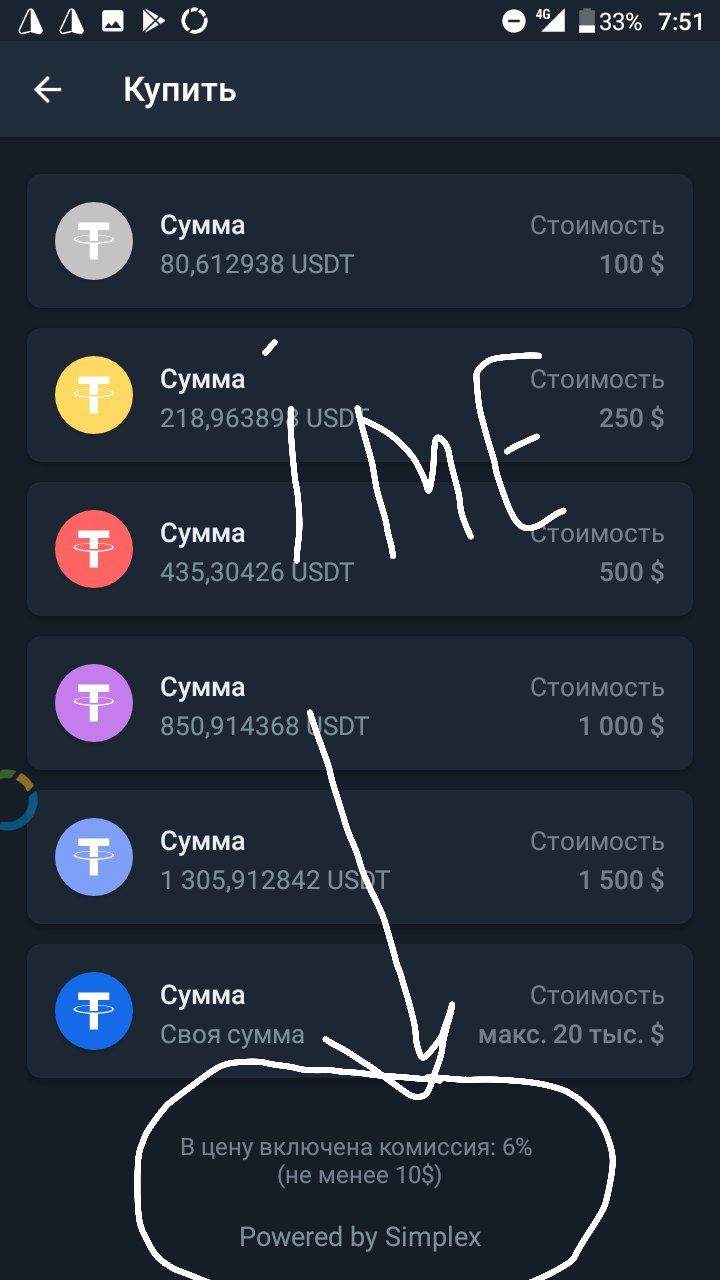The image size is (720, 1280).
Task: Go back from the Купить screen
Action: click(x=48, y=90)
